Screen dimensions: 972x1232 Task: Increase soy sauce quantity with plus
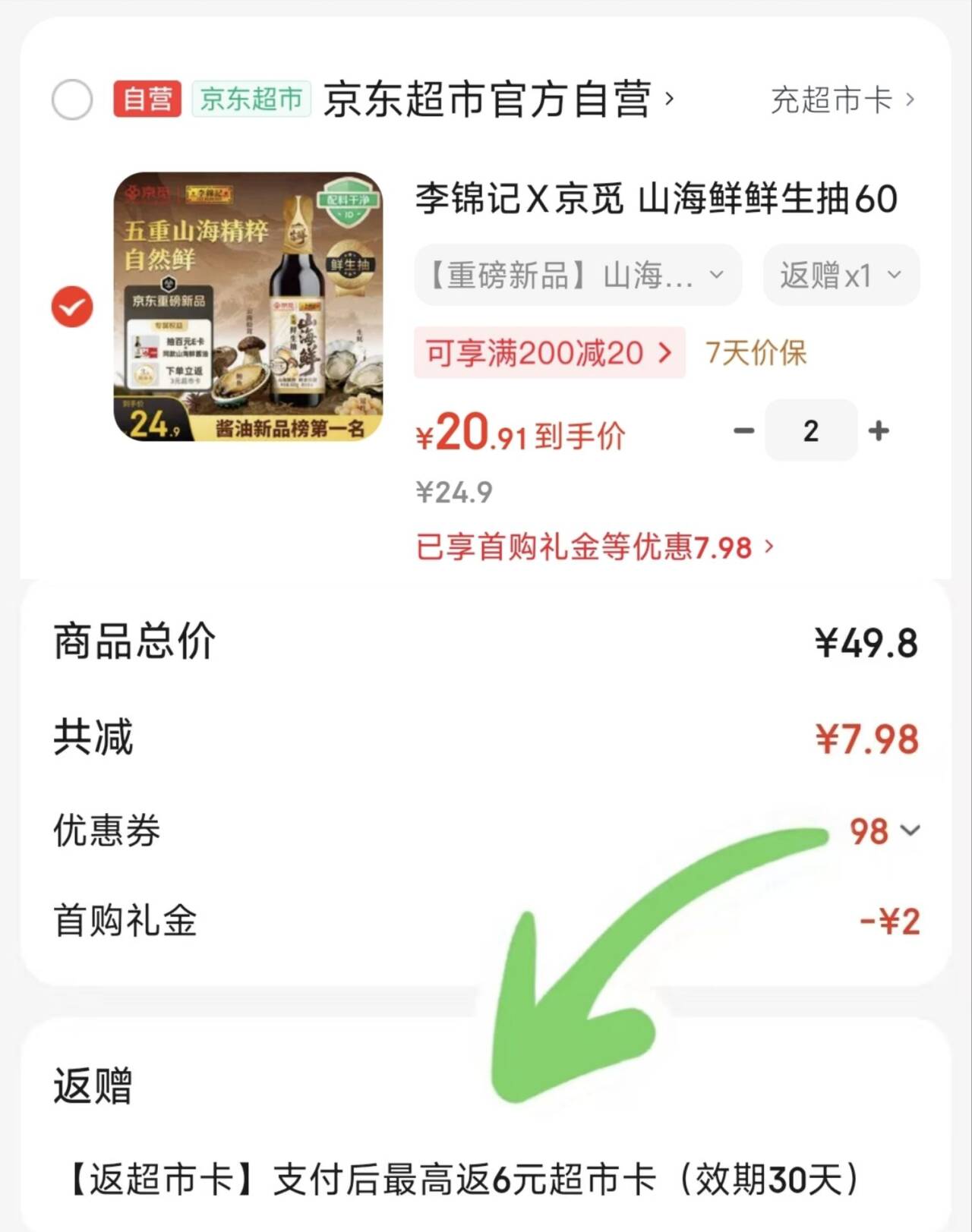[879, 431]
